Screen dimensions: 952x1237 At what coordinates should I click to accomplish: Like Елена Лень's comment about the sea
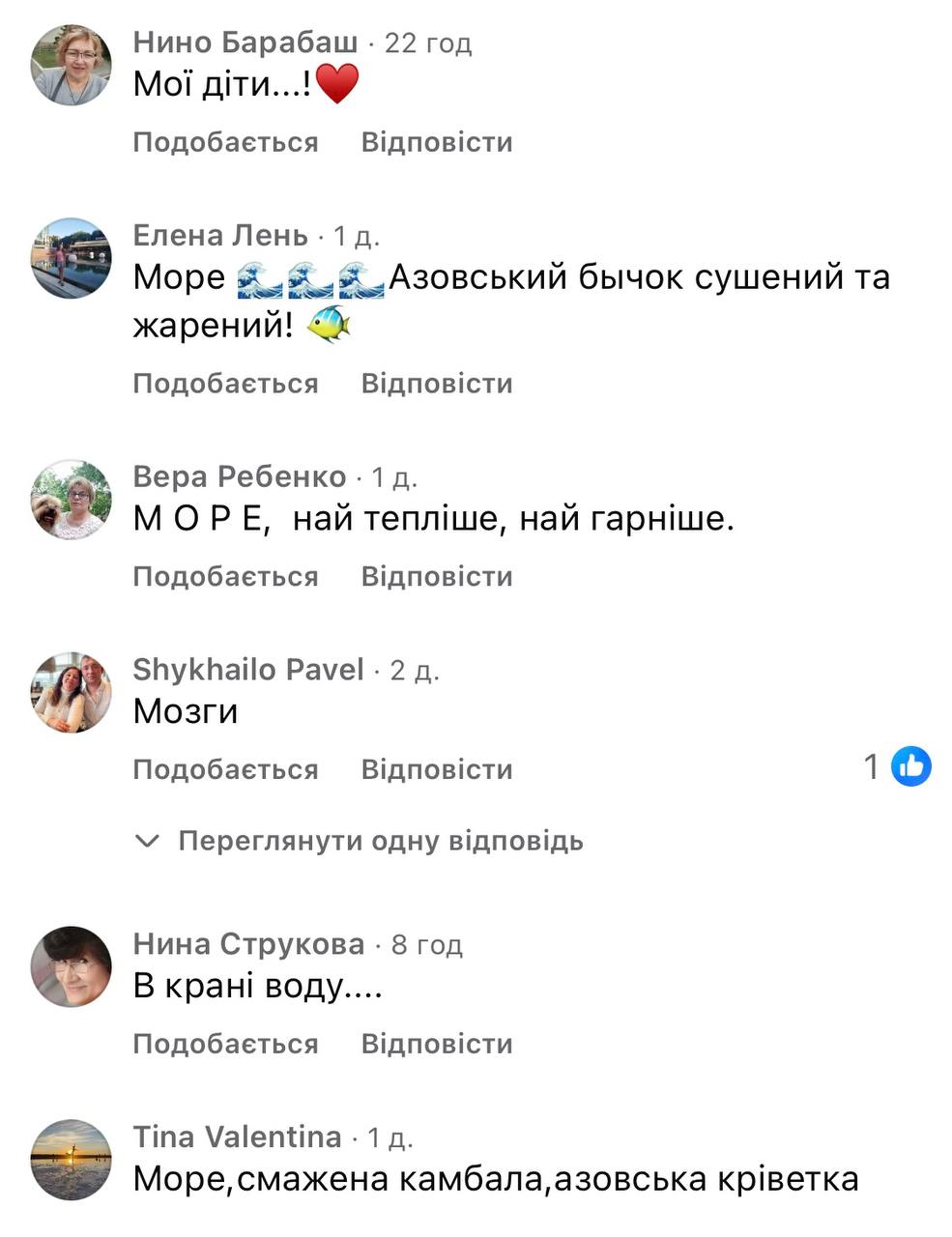224,384
